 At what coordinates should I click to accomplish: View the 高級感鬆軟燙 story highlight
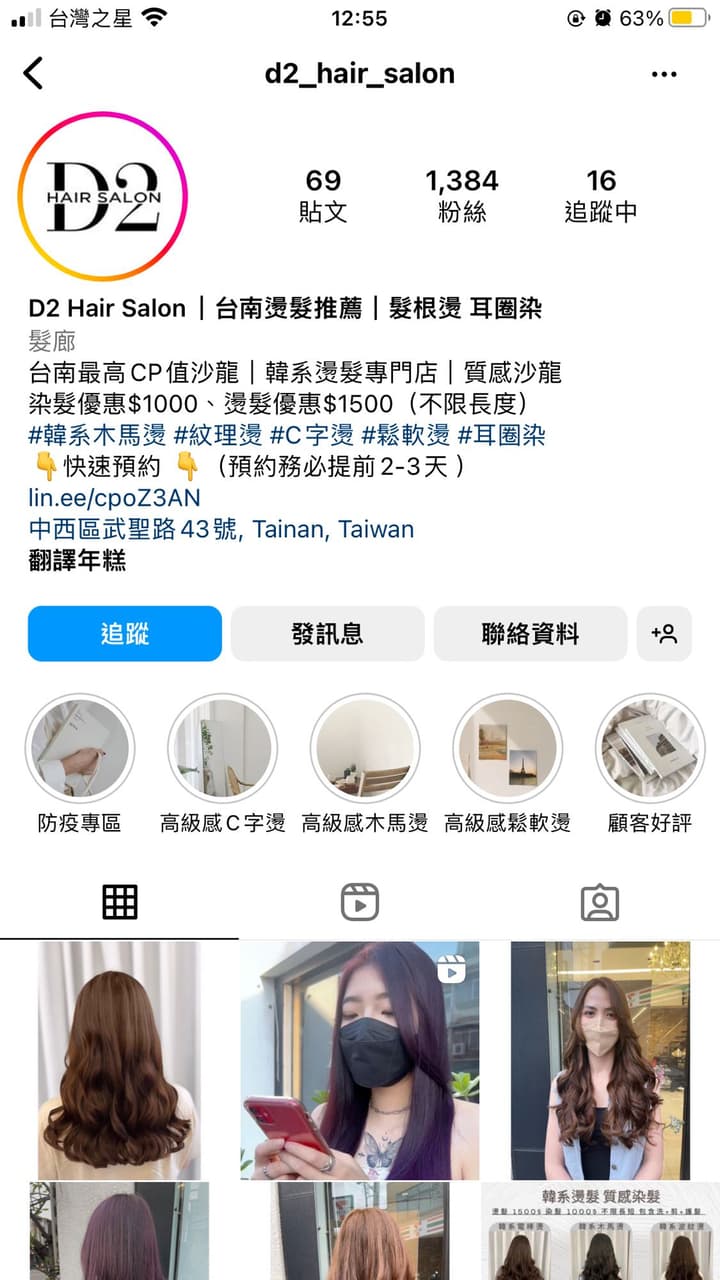tap(508, 748)
